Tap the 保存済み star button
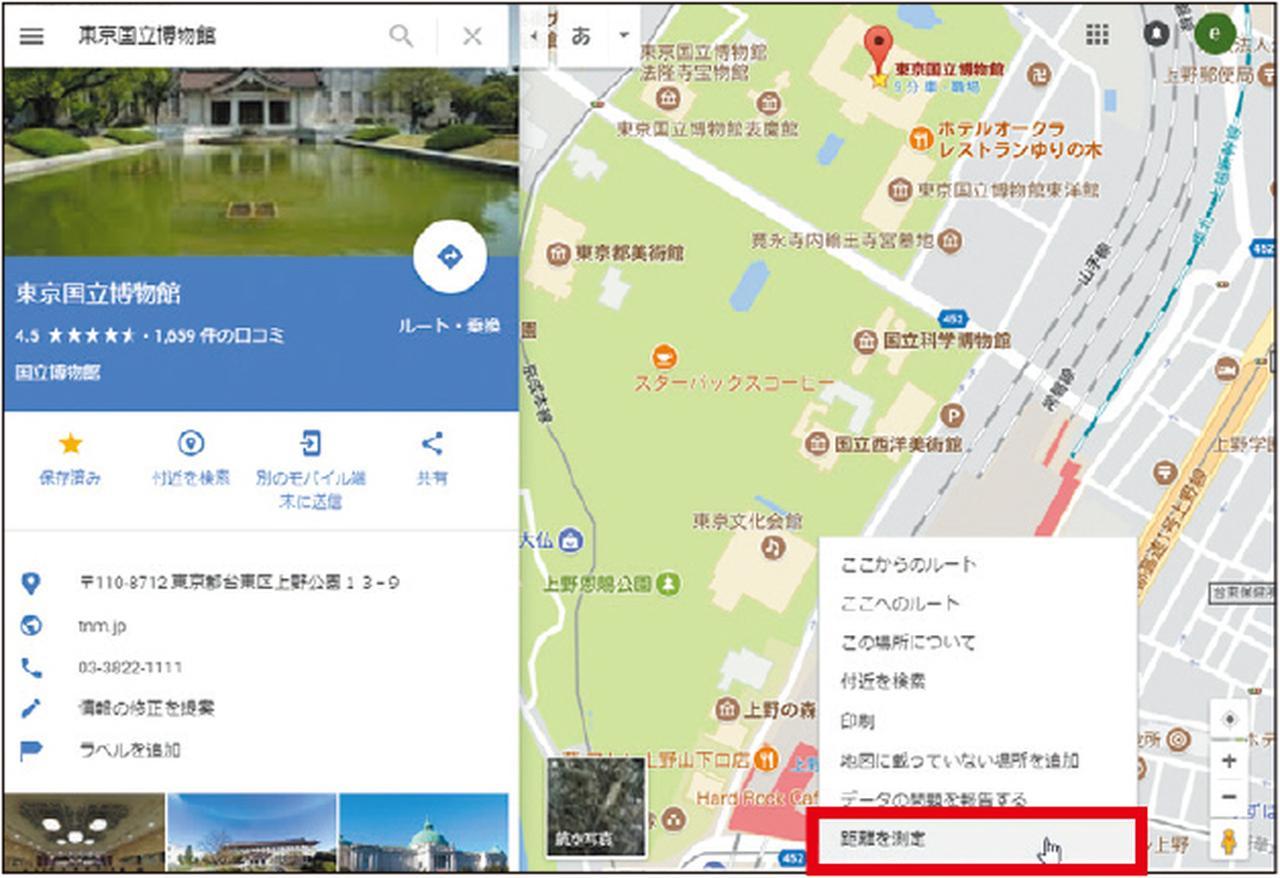 click(70, 456)
